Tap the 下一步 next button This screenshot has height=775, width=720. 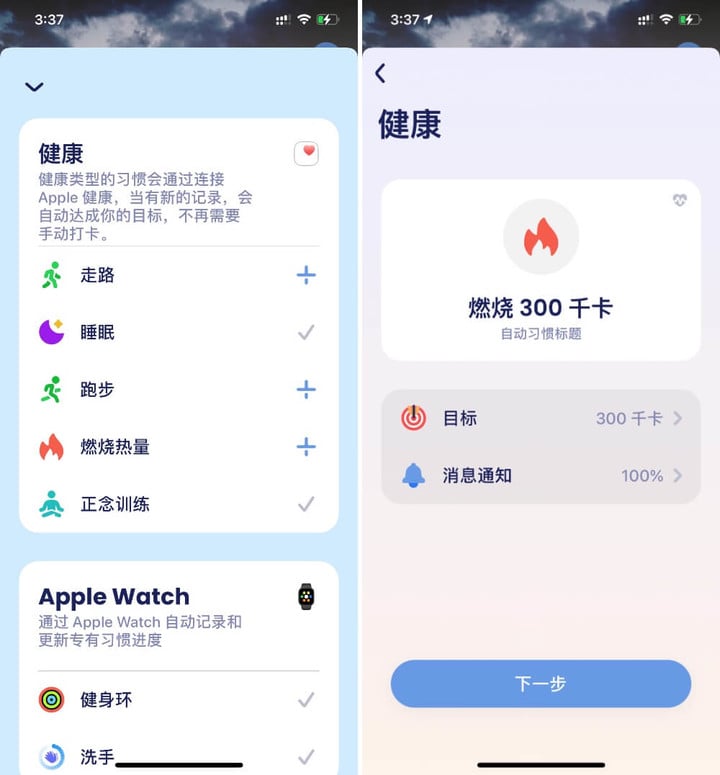tap(540, 684)
